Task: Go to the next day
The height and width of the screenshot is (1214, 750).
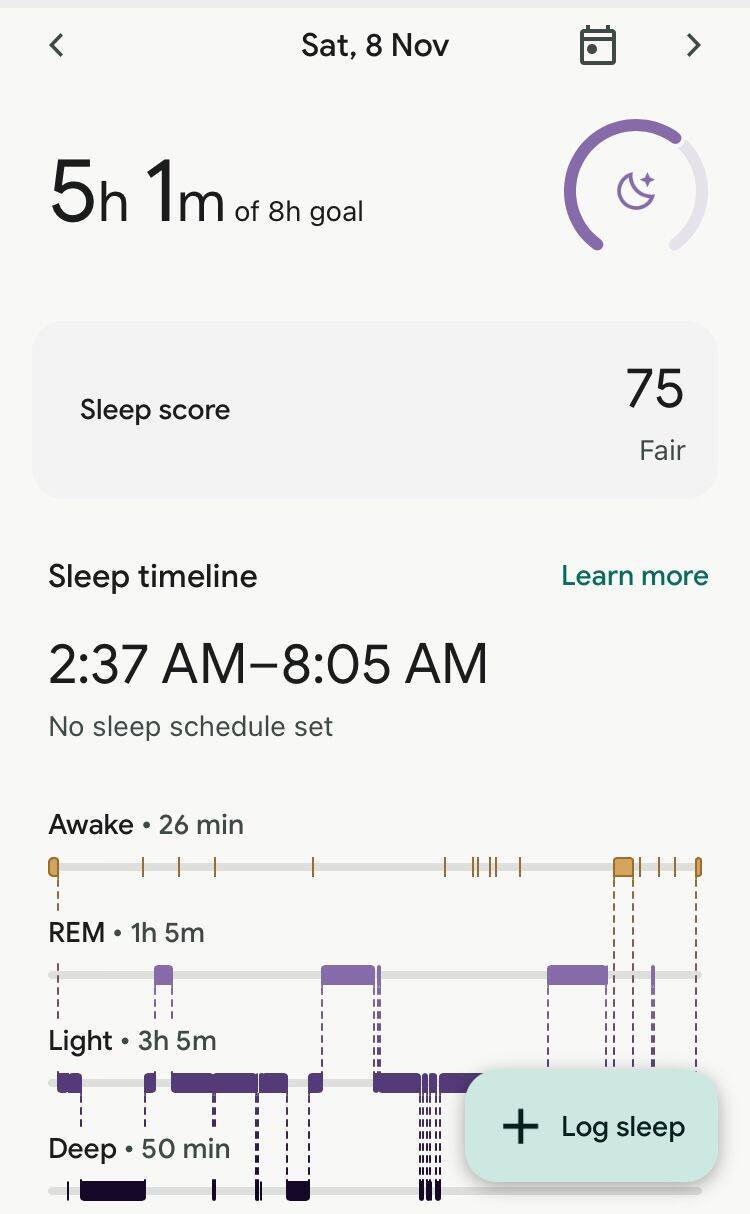Action: tap(693, 45)
